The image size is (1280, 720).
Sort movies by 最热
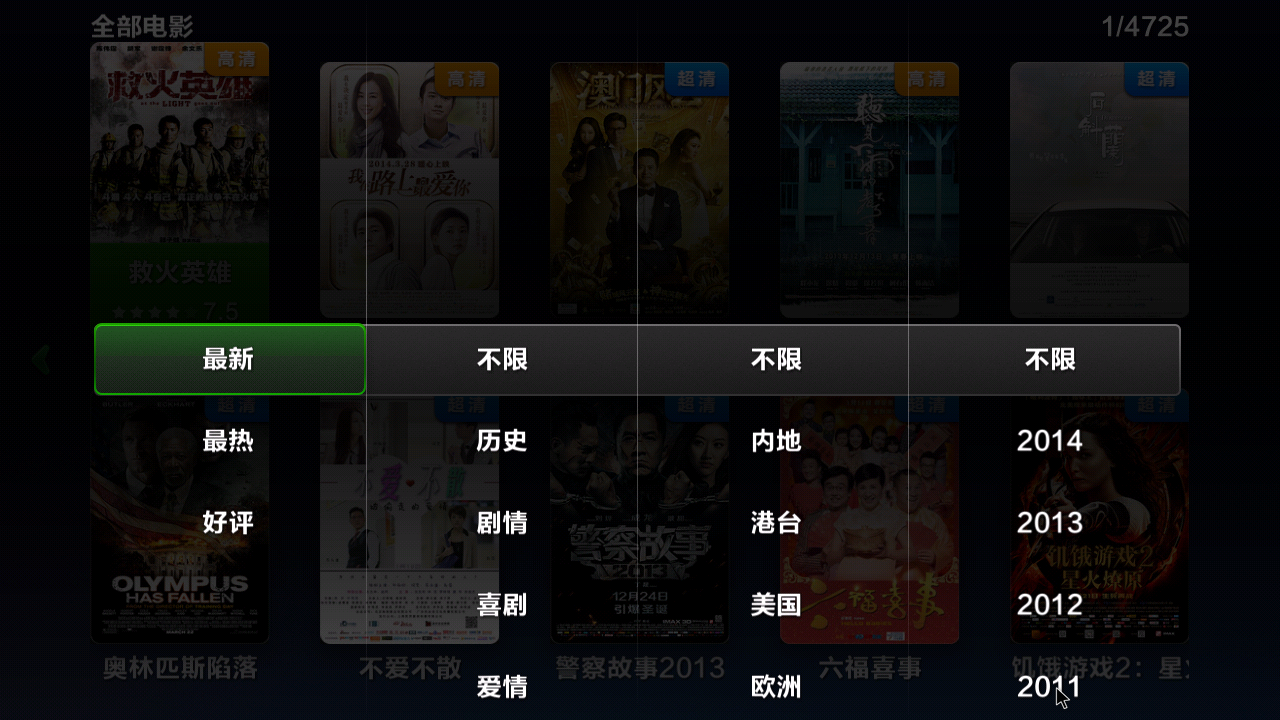229,441
